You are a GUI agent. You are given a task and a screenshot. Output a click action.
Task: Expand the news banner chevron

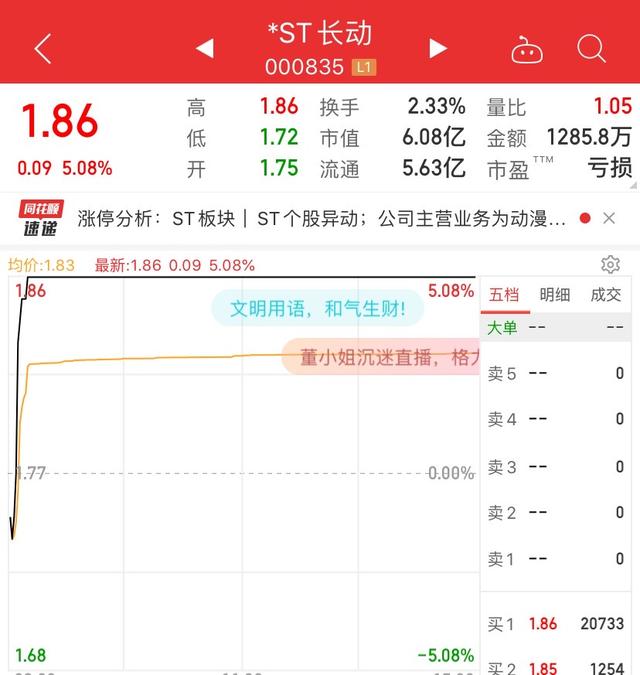(614, 218)
